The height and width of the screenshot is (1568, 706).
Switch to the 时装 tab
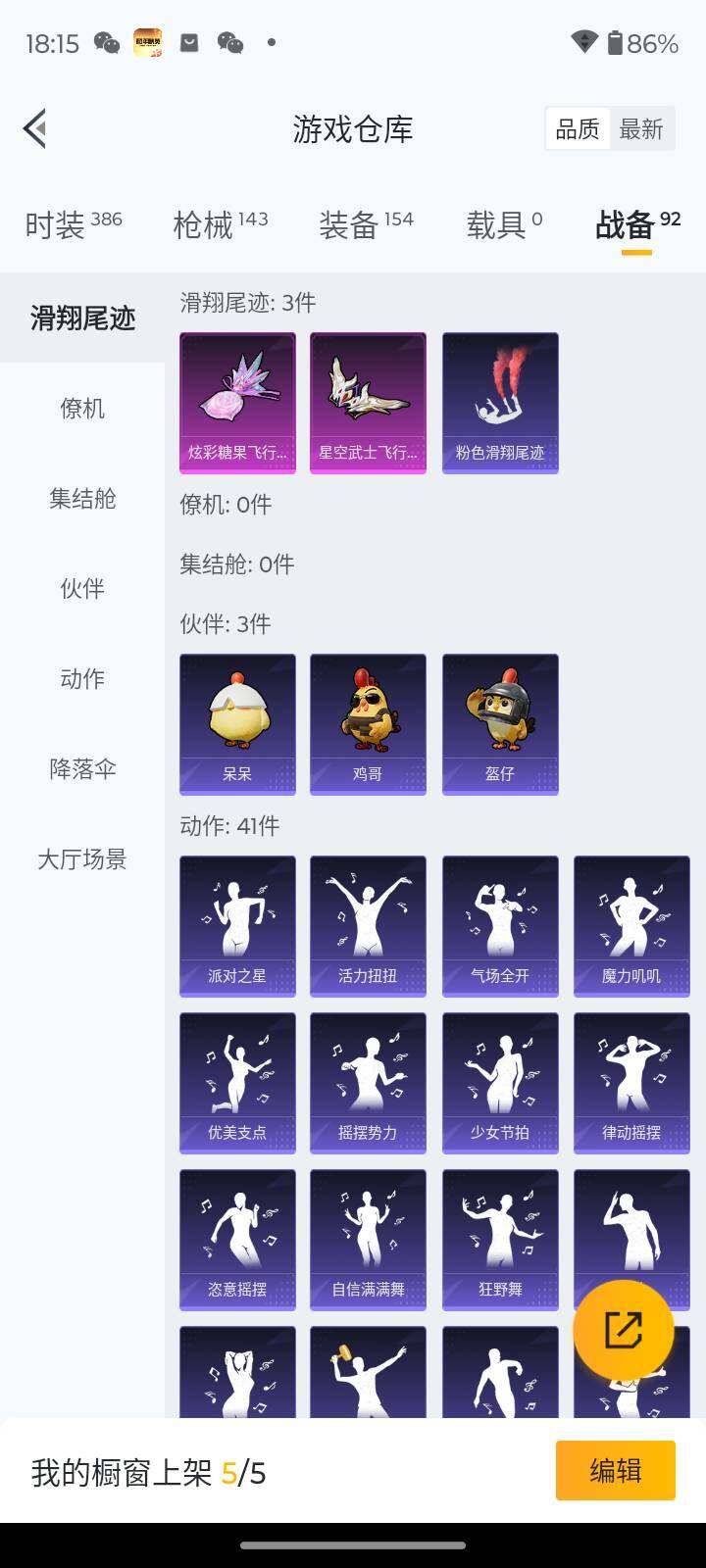[x=73, y=224]
